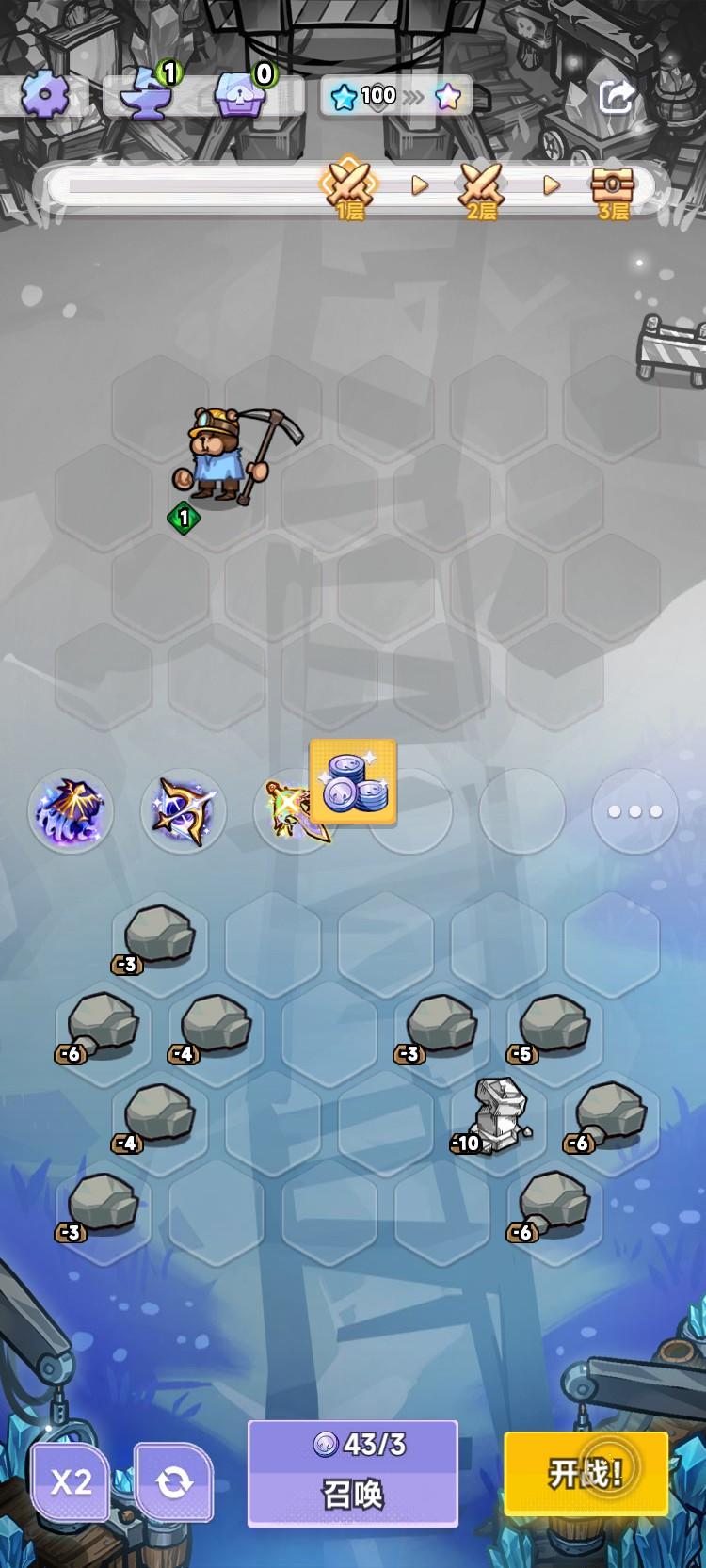
Task: Select the dark shark hero icon
Action: tap(71, 810)
